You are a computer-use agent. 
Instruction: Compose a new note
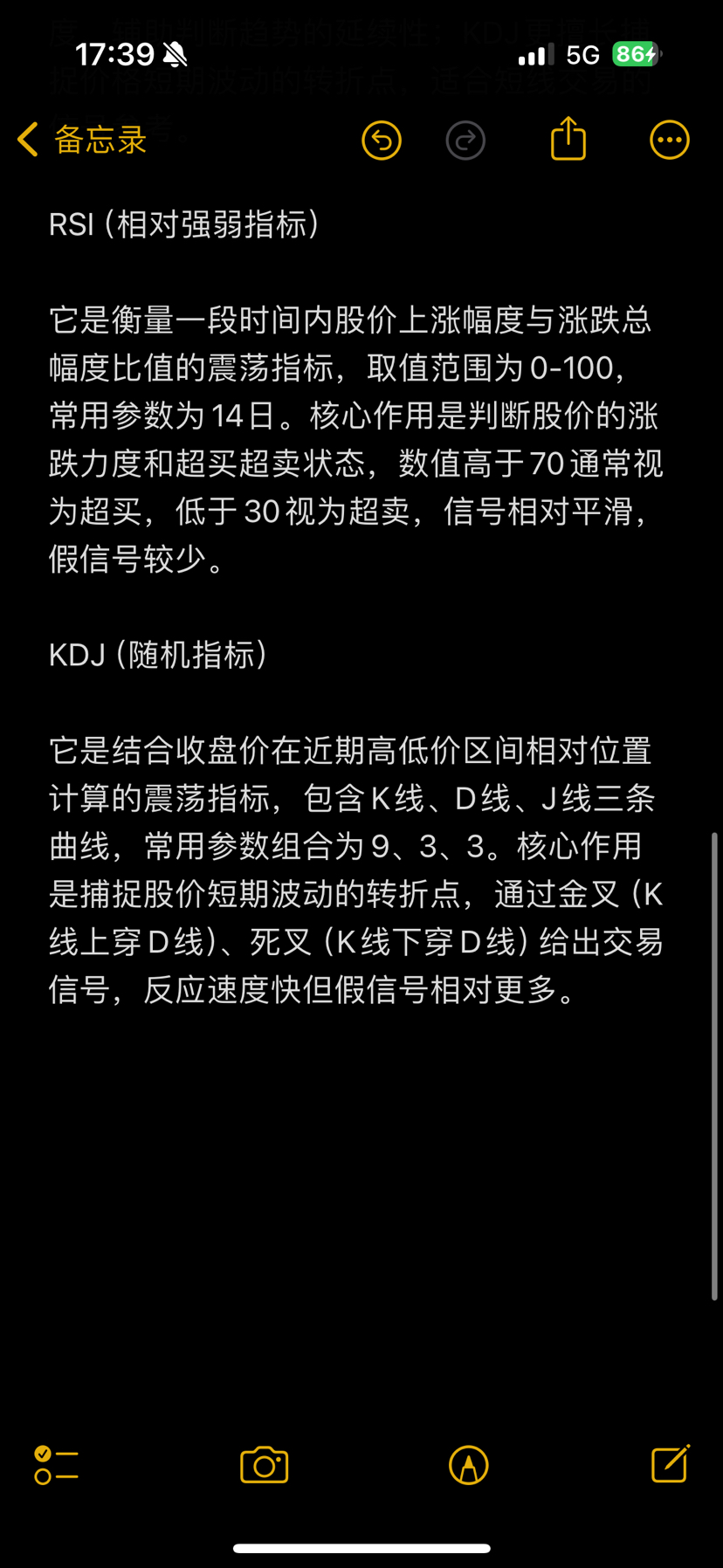(671, 1464)
